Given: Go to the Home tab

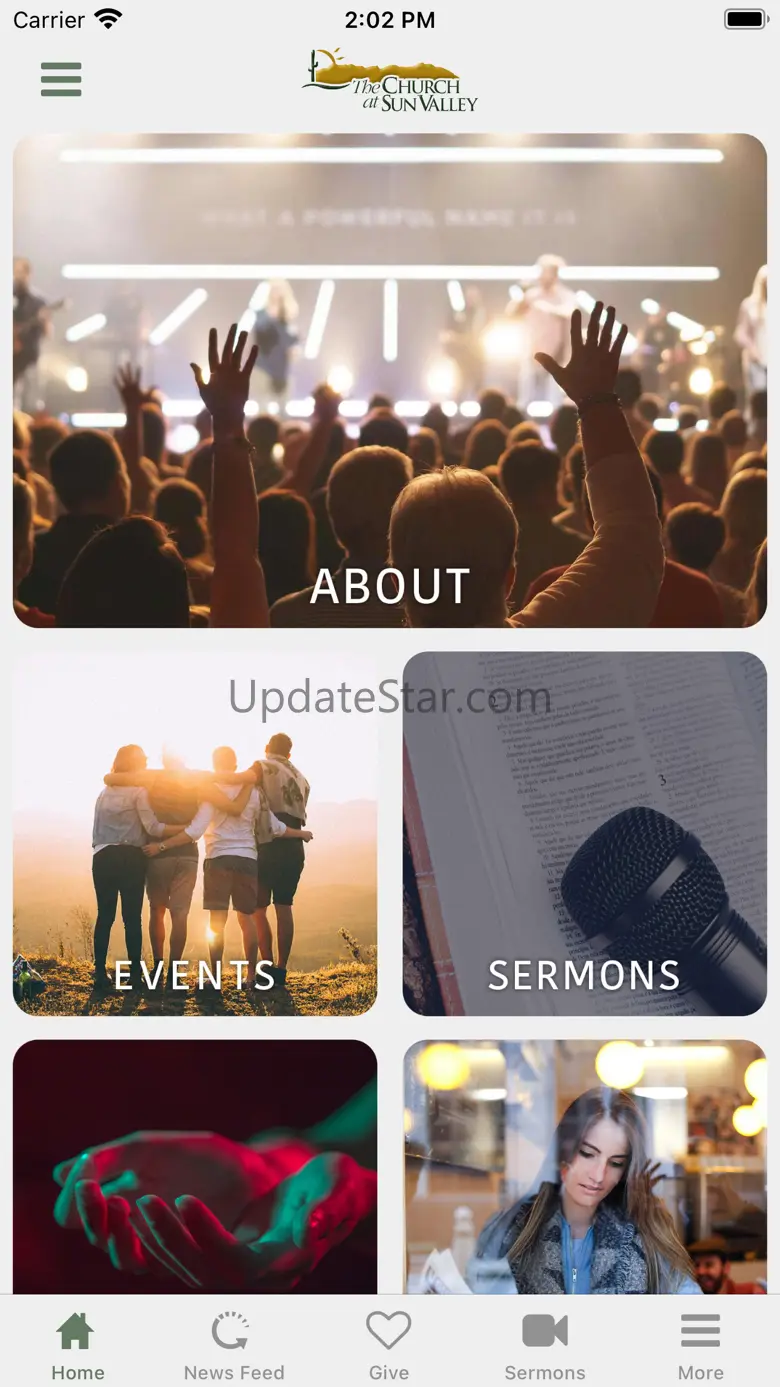Looking at the screenshot, I should [77, 1345].
